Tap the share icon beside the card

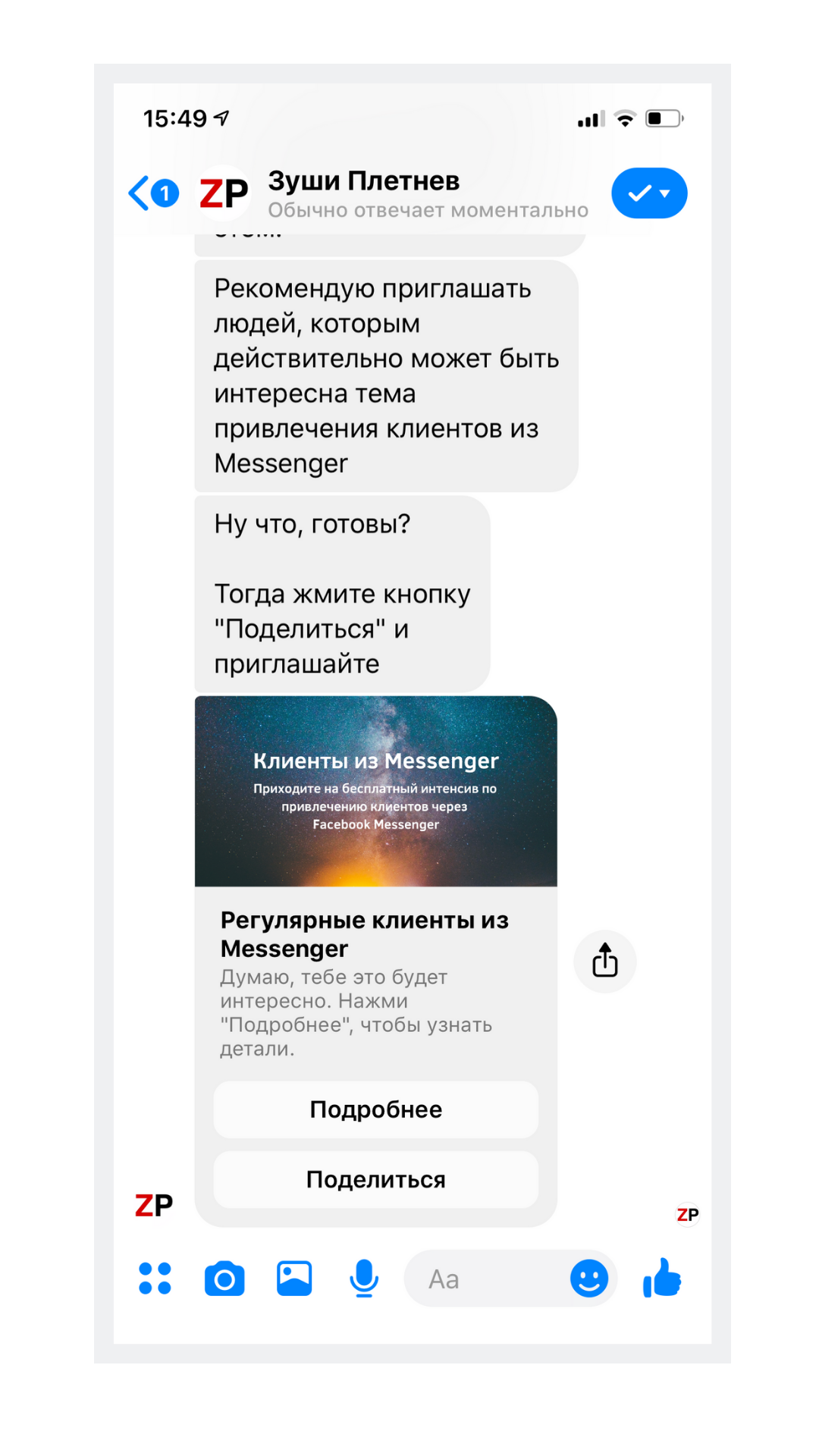[605, 961]
